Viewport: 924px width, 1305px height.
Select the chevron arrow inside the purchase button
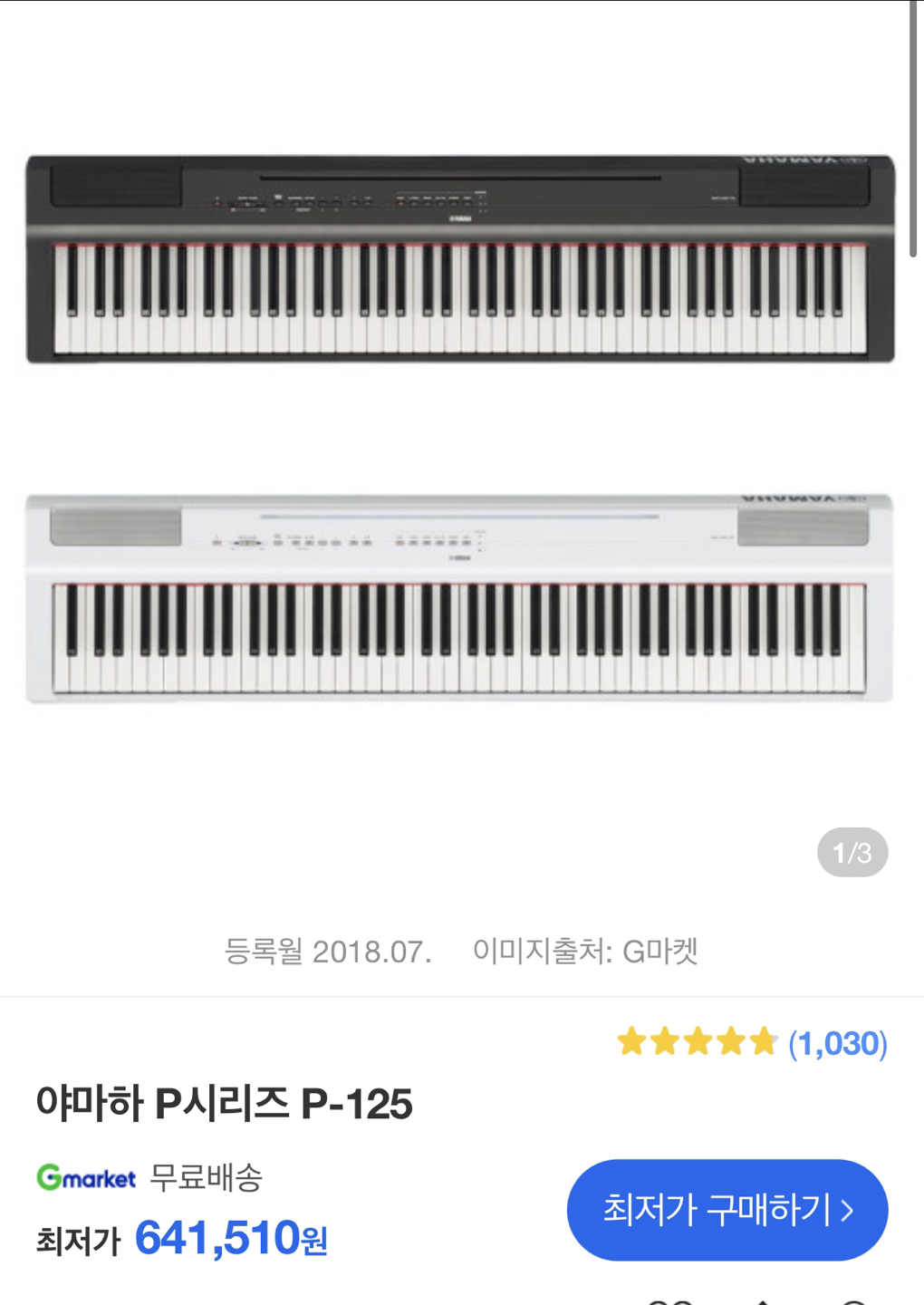tap(849, 1210)
